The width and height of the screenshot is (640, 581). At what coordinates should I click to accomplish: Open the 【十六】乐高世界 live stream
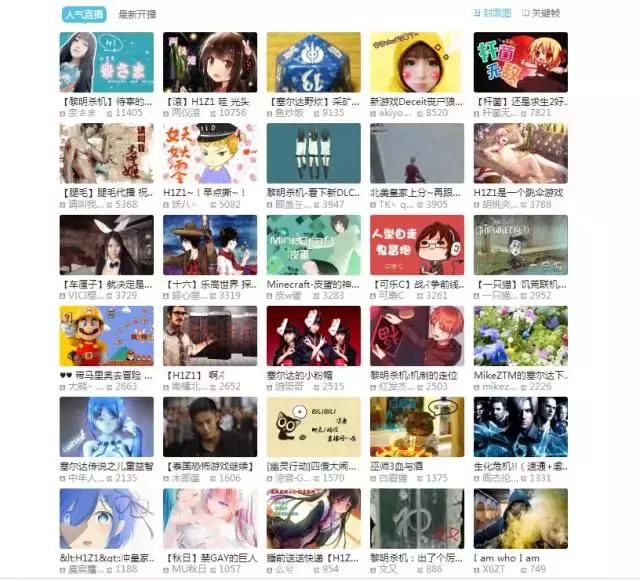pyautogui.click(x=210, y=245)
